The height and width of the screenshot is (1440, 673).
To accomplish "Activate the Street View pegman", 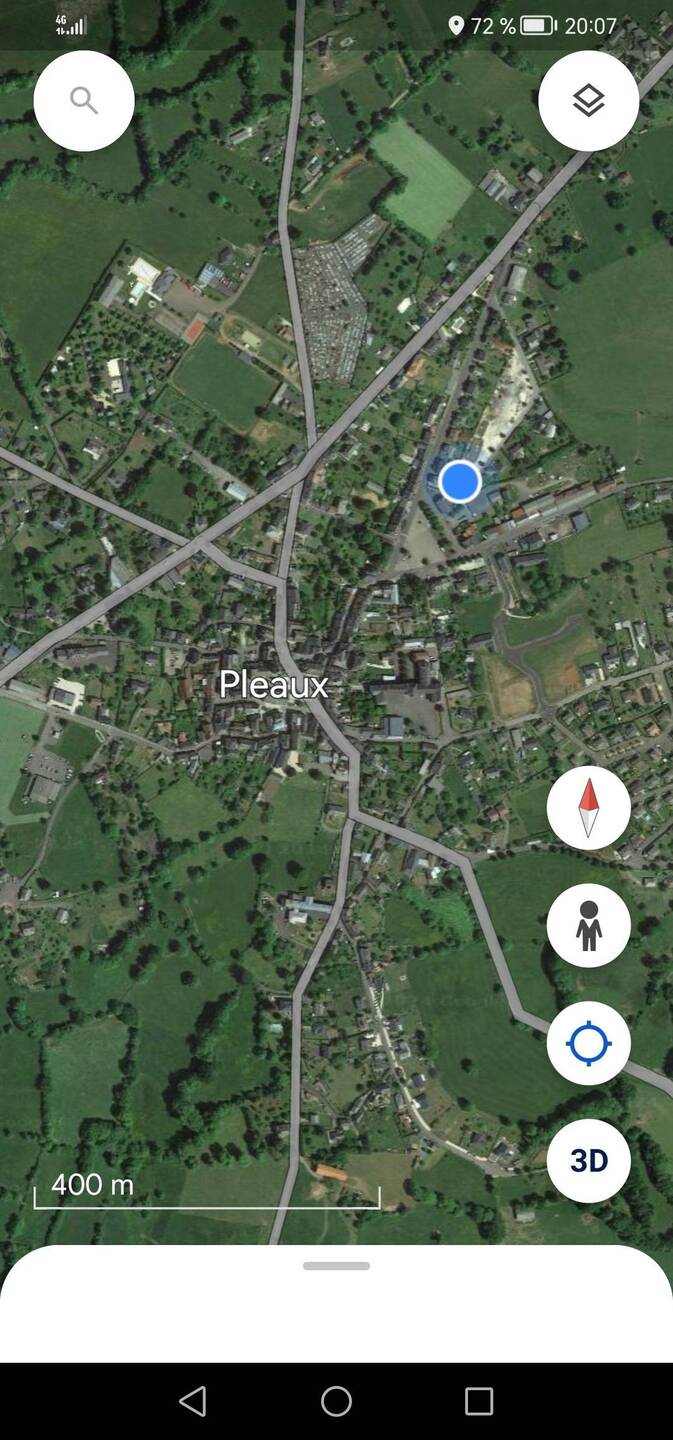I will (588, 925).
